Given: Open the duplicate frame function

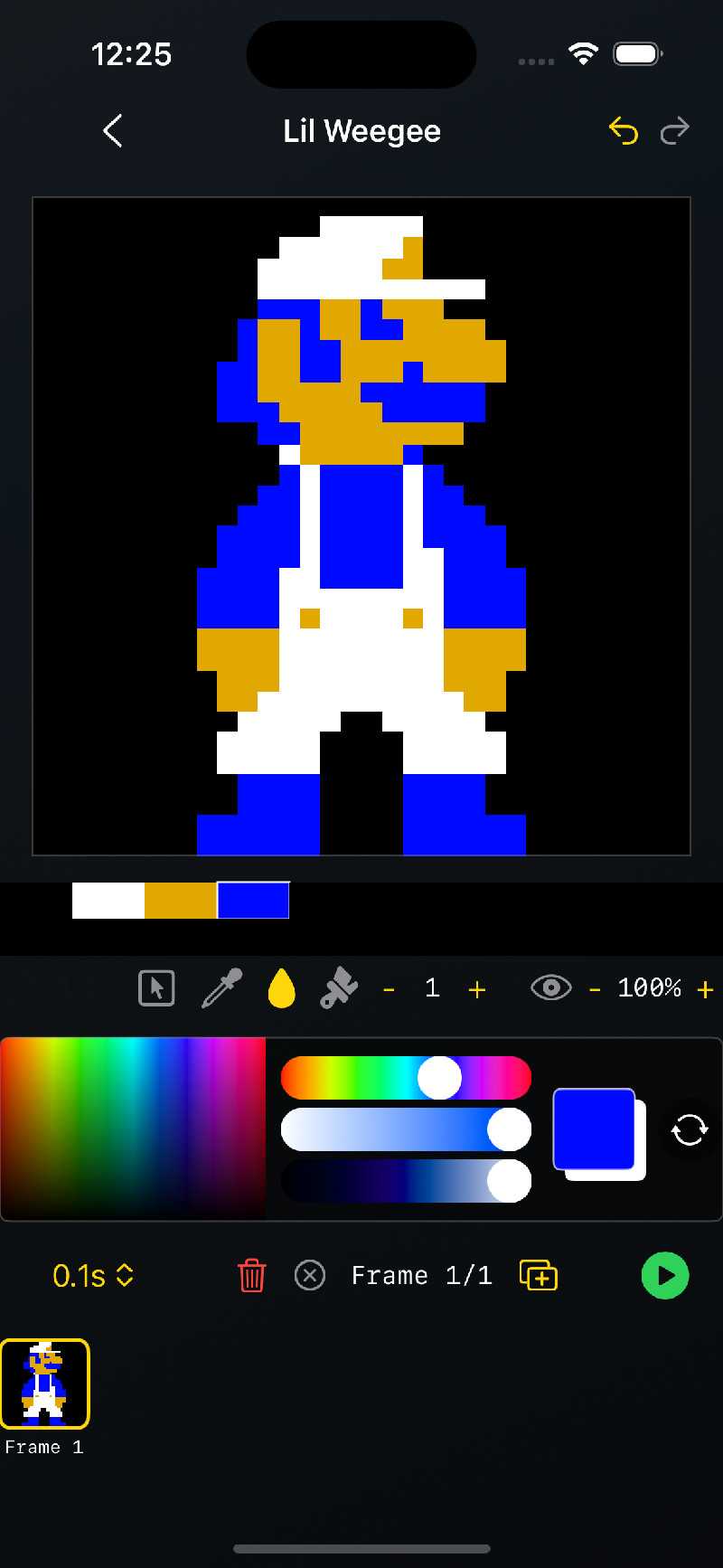Looking at the screenshot, I should 538,1275.
